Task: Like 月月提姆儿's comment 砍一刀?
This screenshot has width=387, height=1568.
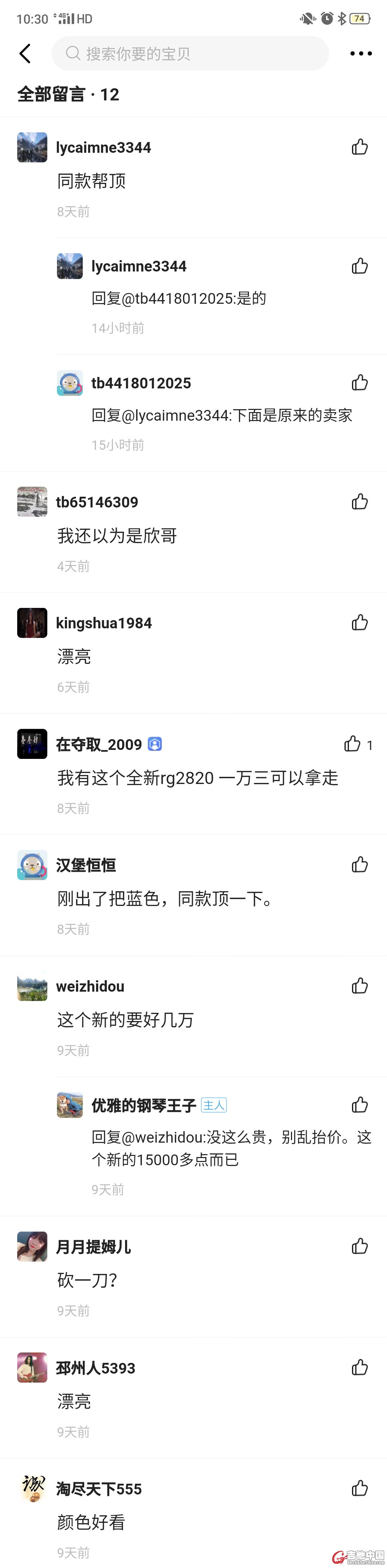Action: click(360, 1246)
